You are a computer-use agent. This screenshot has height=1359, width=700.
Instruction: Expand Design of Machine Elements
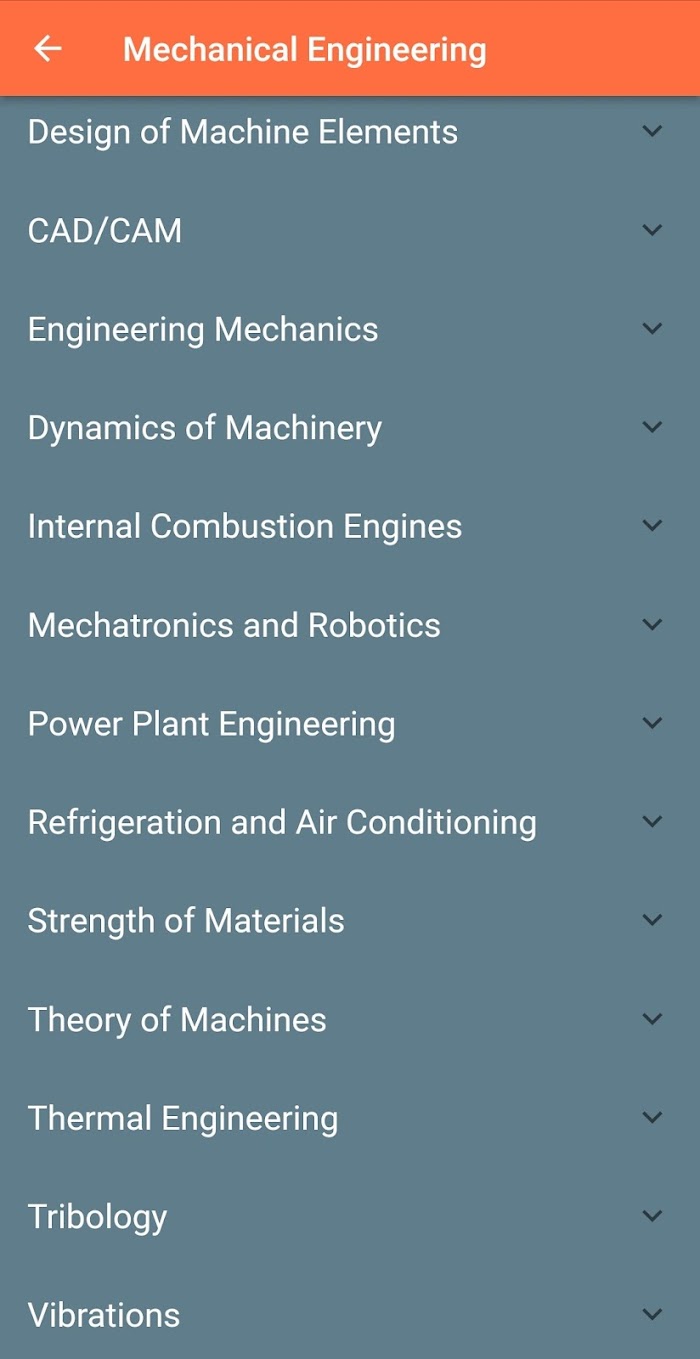coord(350,132)
